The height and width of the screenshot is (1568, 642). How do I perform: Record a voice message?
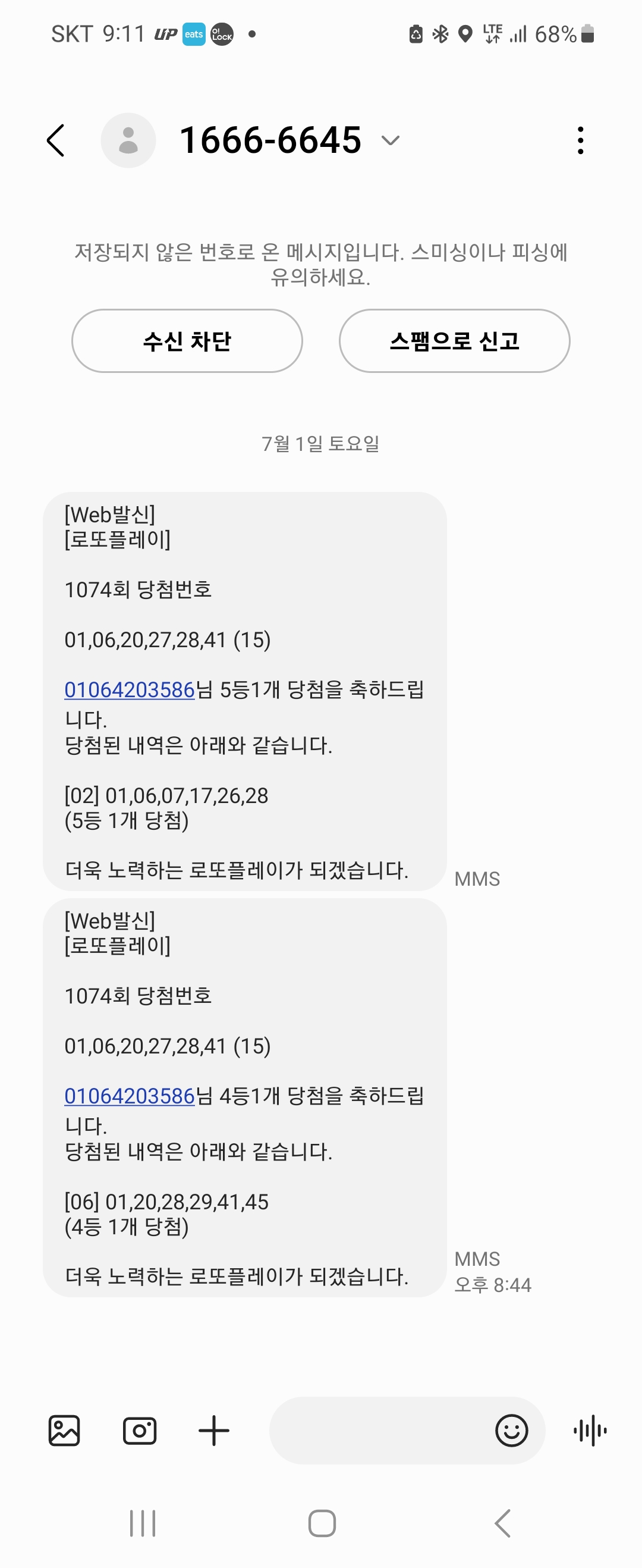click(590, 1431)
